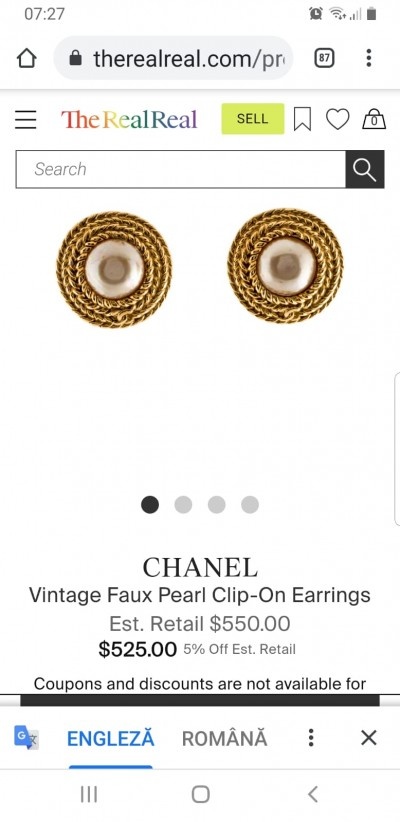This screenshot has height=822, width=400.
Task: Close the translate bar
Action: 369,738
